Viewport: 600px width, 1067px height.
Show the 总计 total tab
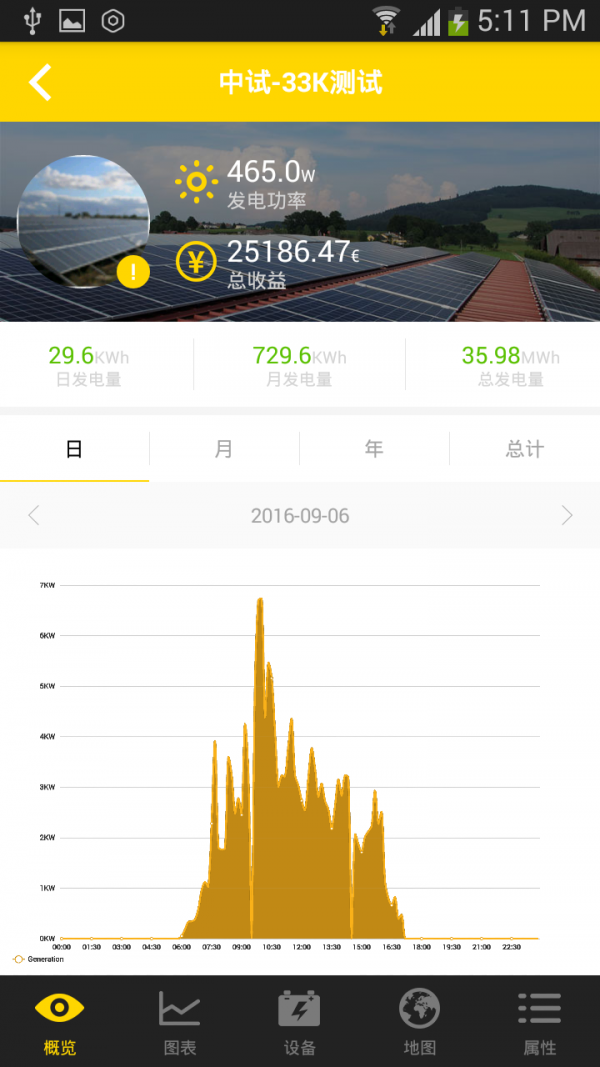click(524, 449)
